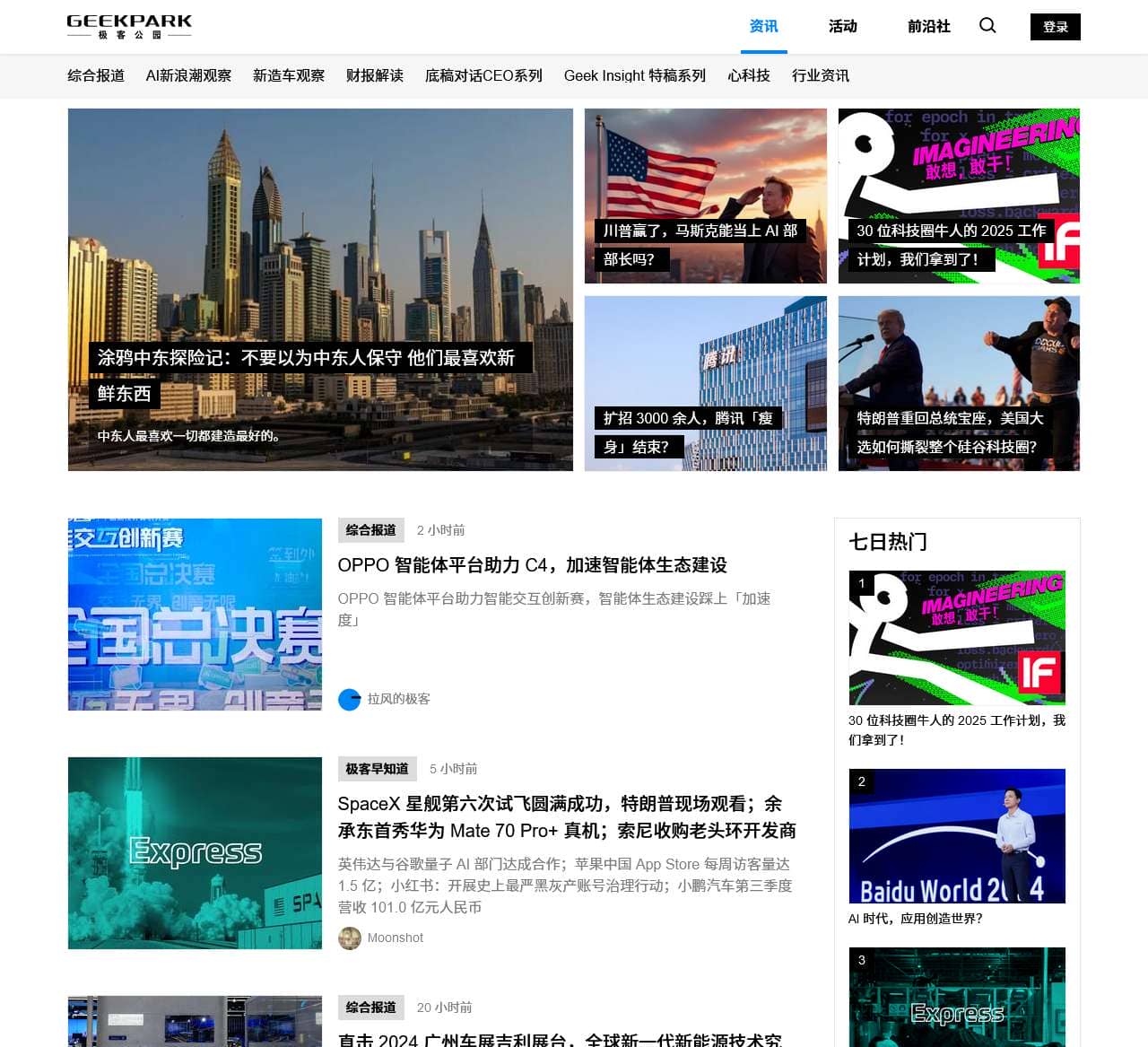Tap the 登录 login button
This screenshot has width=1148, height=1047.
(1055, 27)
